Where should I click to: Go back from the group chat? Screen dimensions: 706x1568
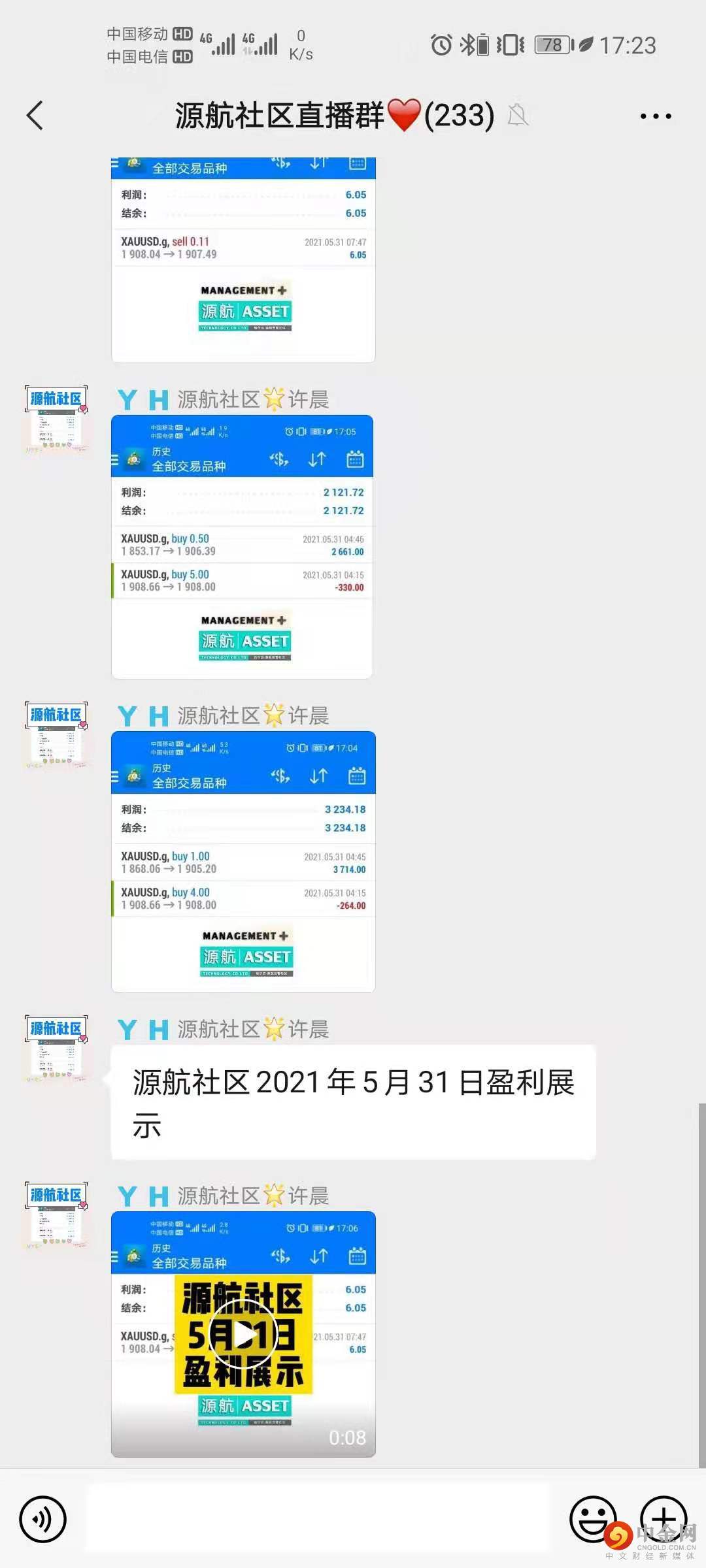point(35,116)
